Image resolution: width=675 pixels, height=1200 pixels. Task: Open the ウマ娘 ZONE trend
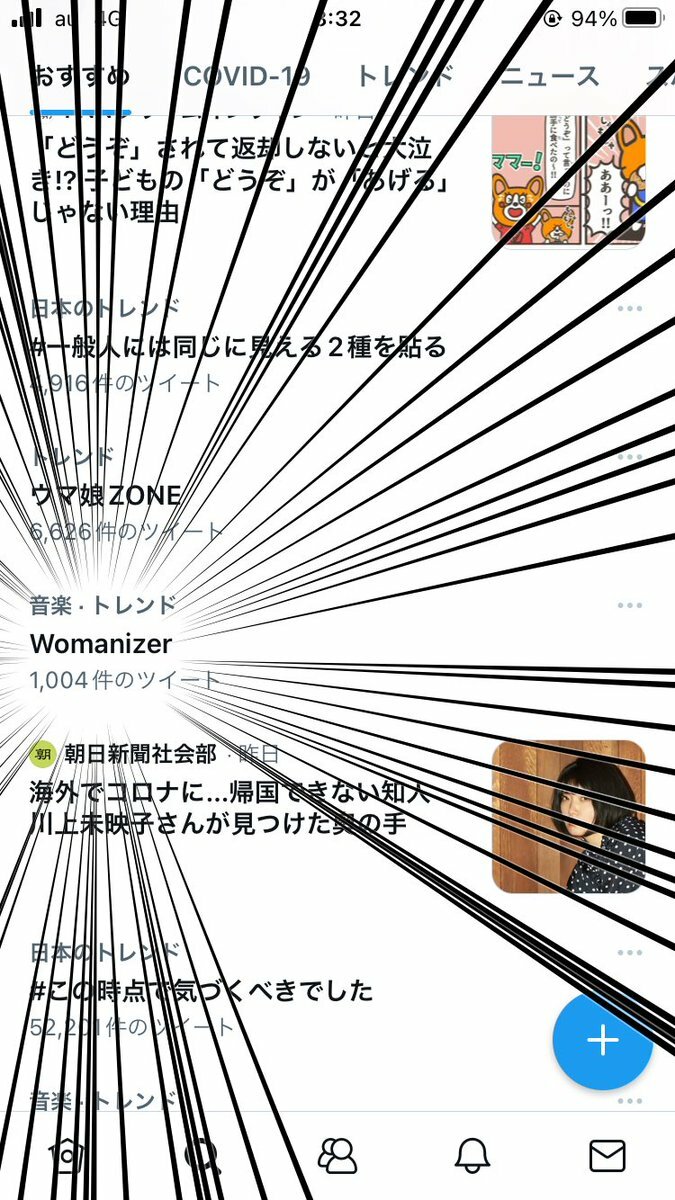coord(106,495)
